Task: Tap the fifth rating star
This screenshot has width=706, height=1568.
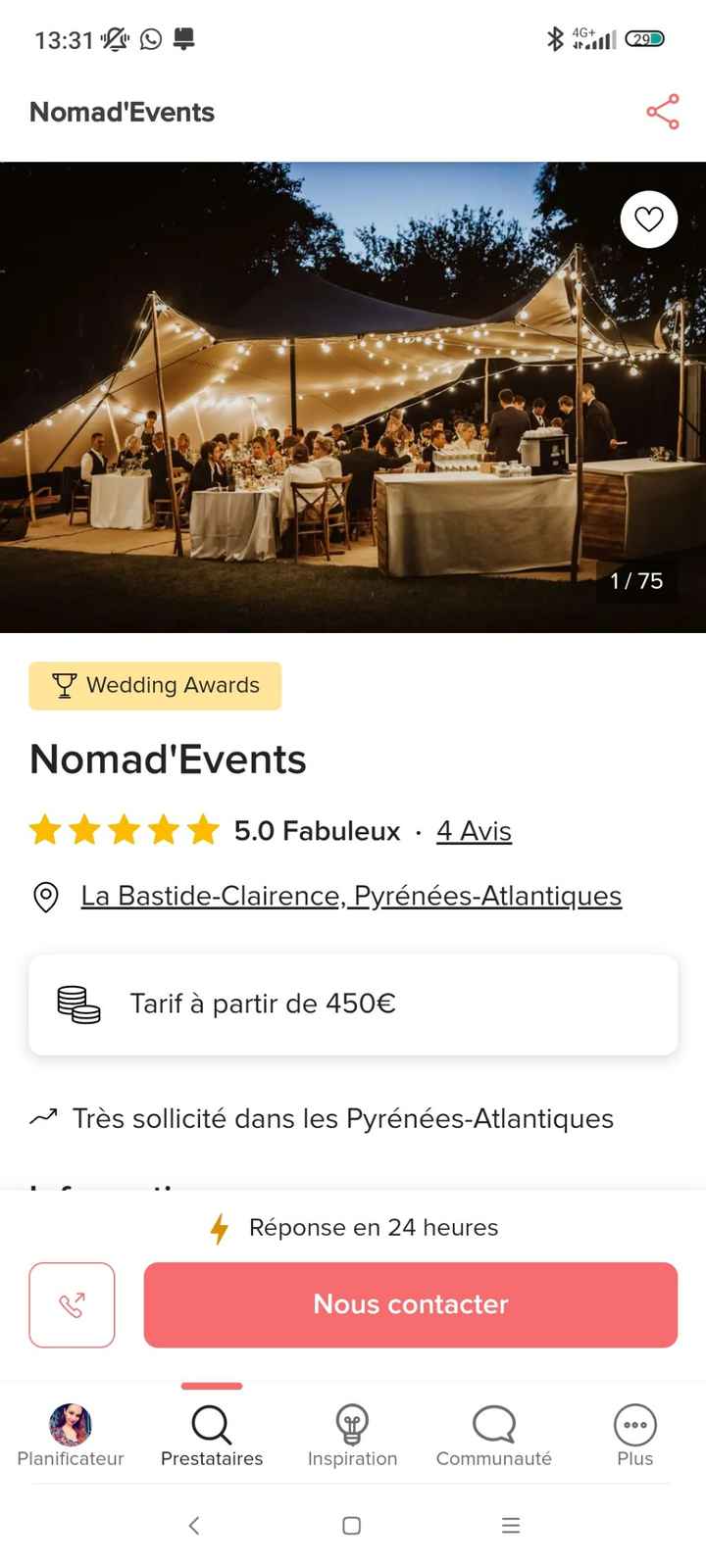Action: (201, 830)
